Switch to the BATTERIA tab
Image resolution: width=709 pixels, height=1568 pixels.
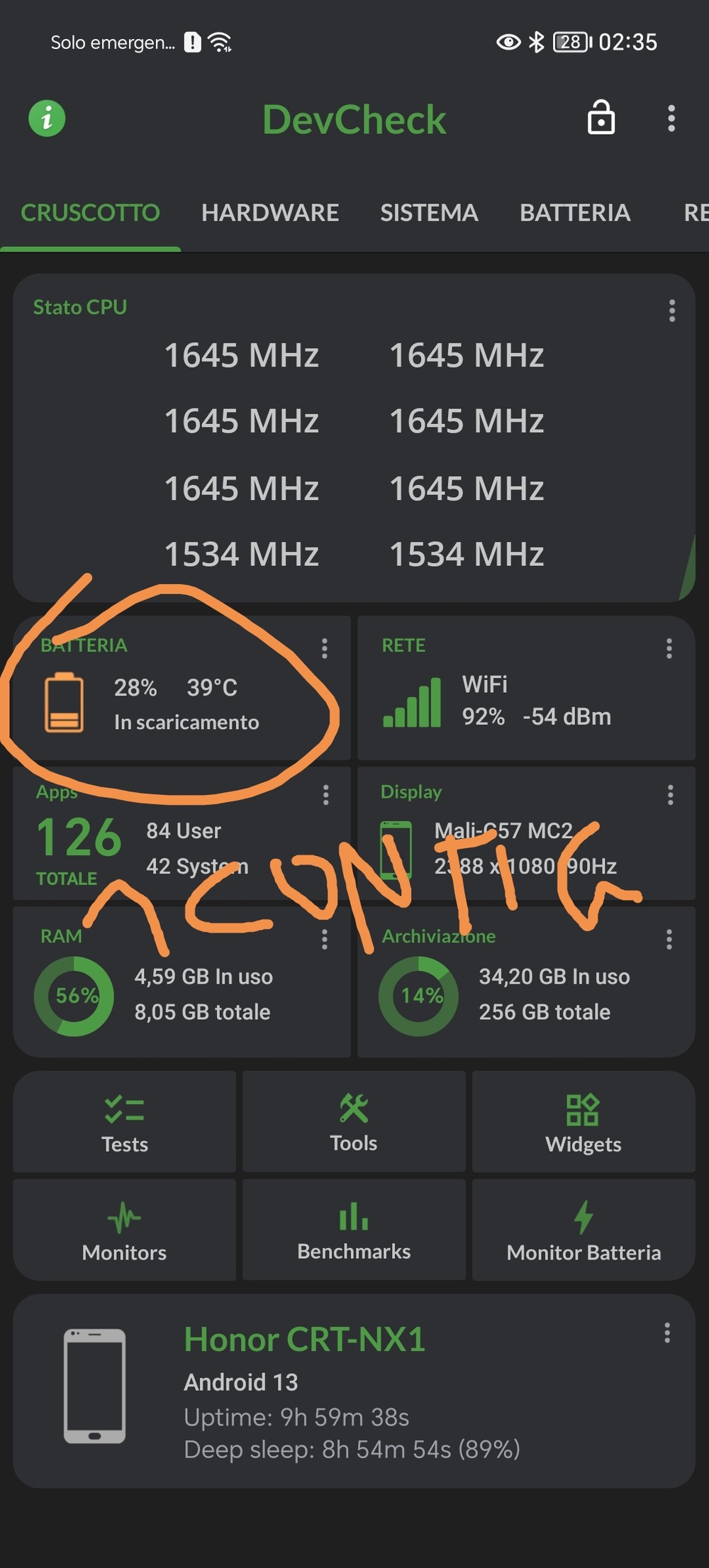(575, 213)
